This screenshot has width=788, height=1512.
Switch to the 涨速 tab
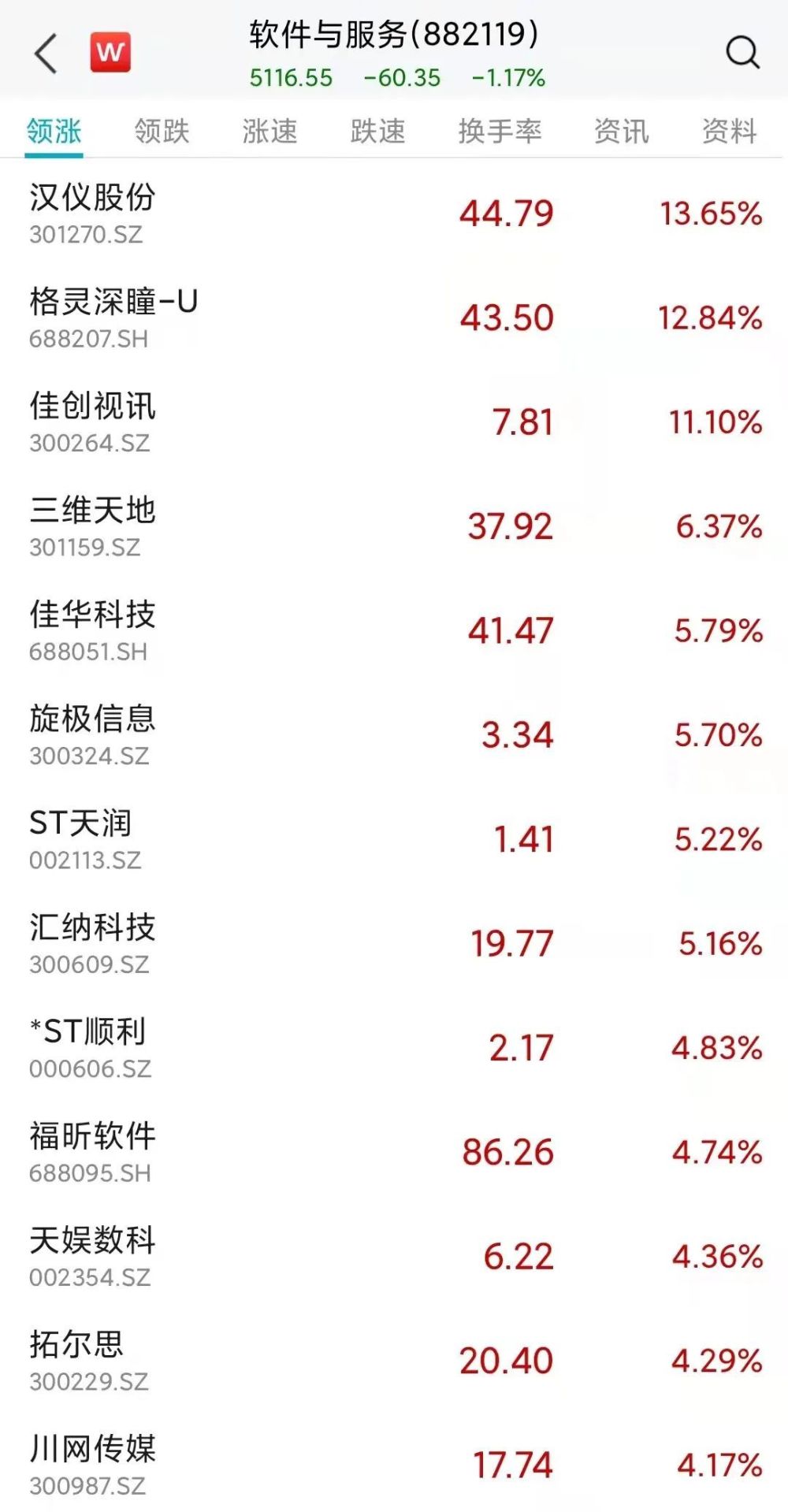[x=270, y=131]
